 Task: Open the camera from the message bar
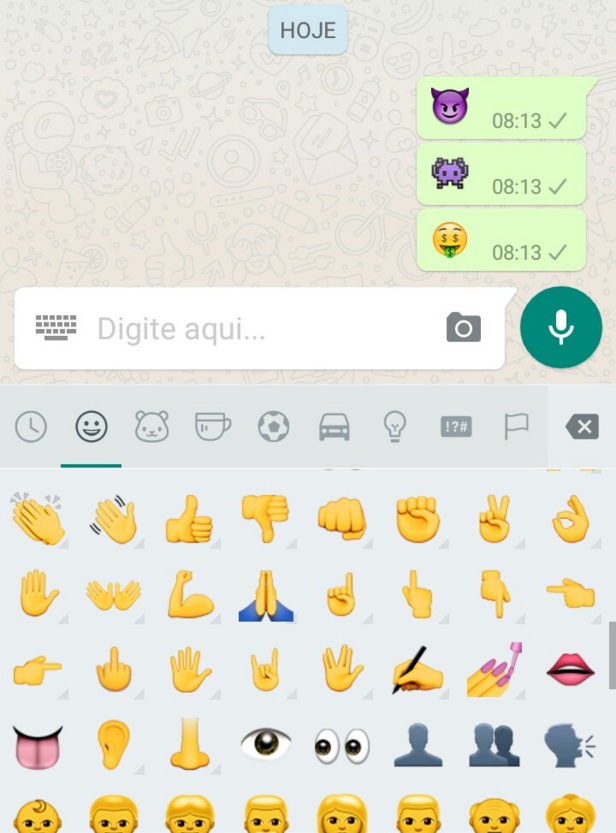tap(463, 328)
